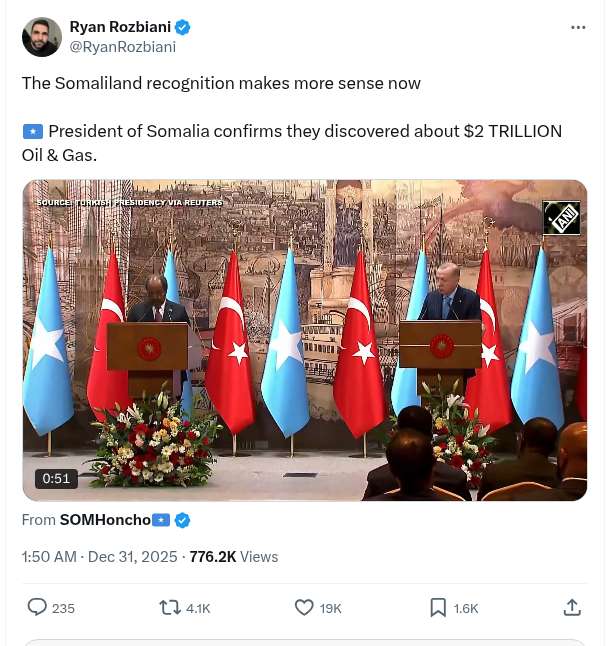
Task: View the @RyanRozbiani profile handle
Action: [122, 47]
